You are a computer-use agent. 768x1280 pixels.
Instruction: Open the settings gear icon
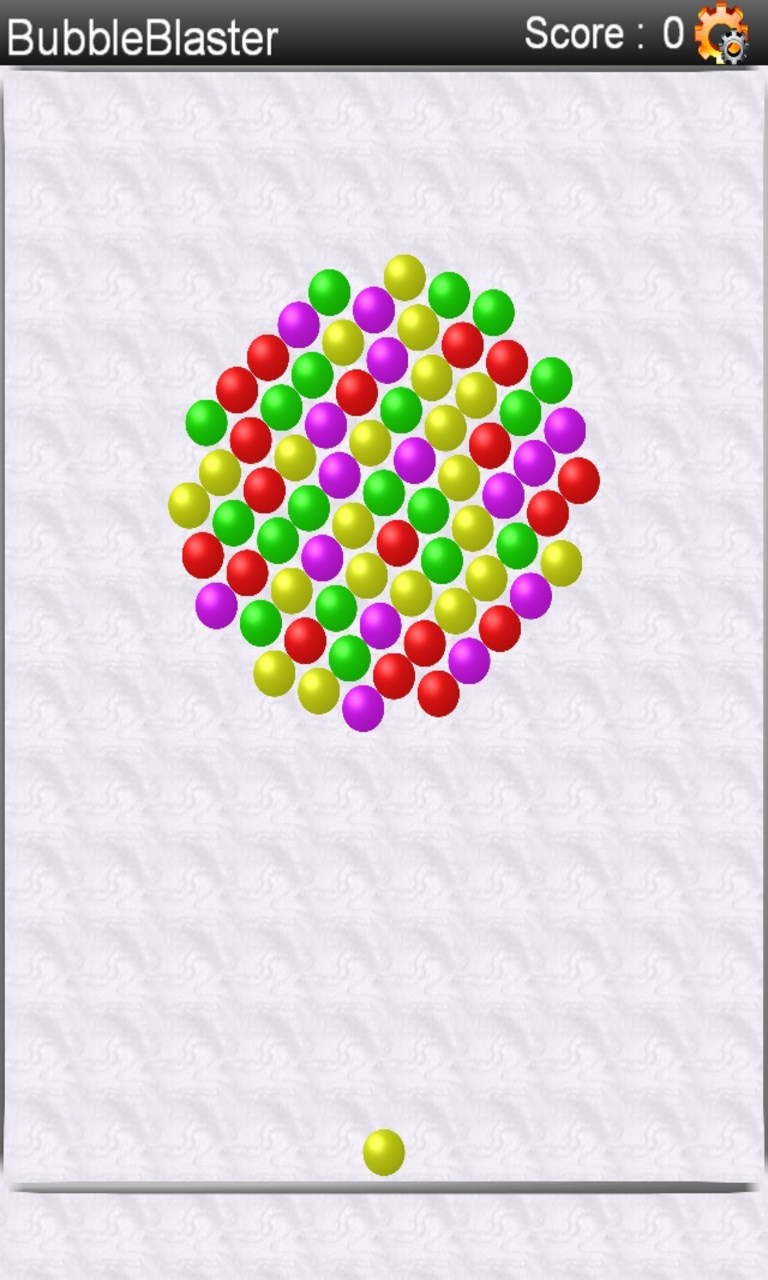(721, 33)
